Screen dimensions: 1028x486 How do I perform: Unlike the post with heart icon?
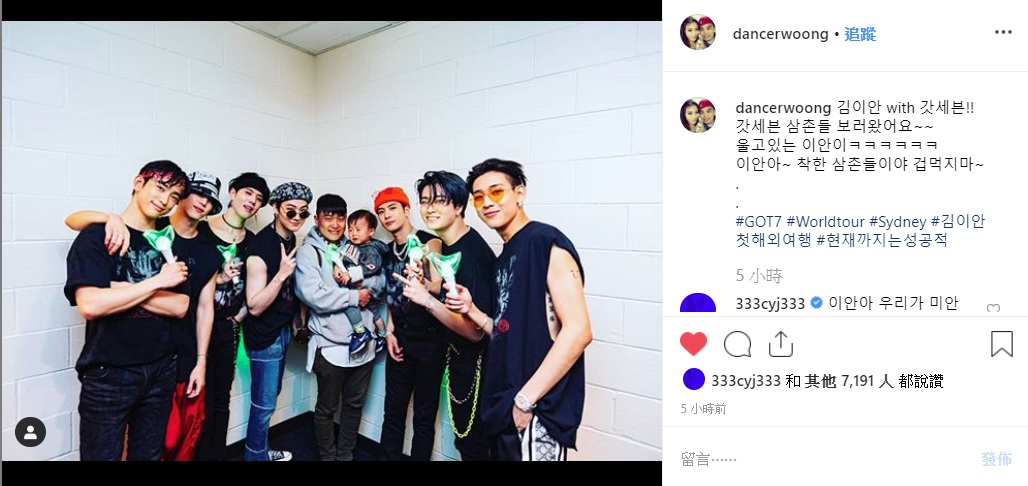click(x=693, y=344)
